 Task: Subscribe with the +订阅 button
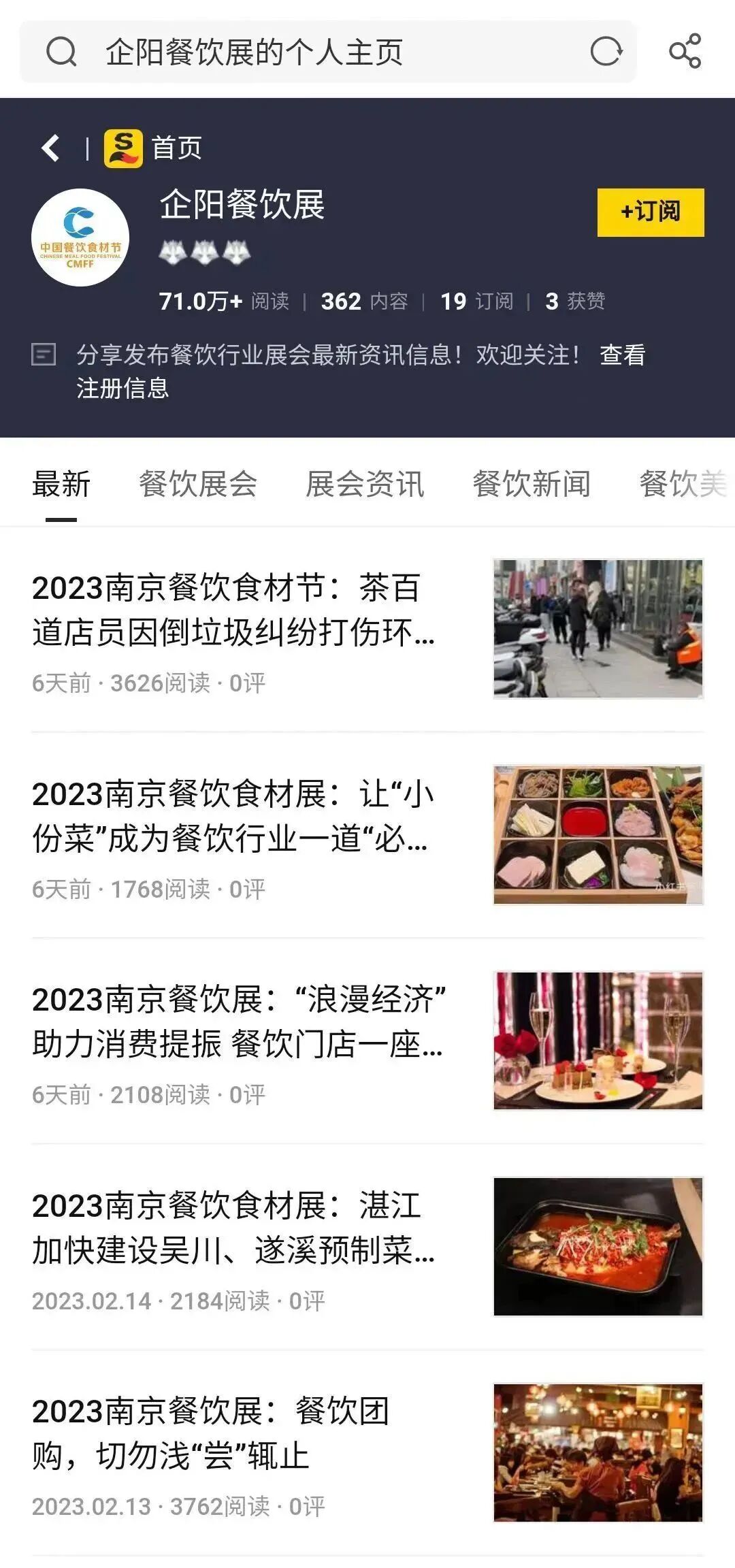coord(650,212)
